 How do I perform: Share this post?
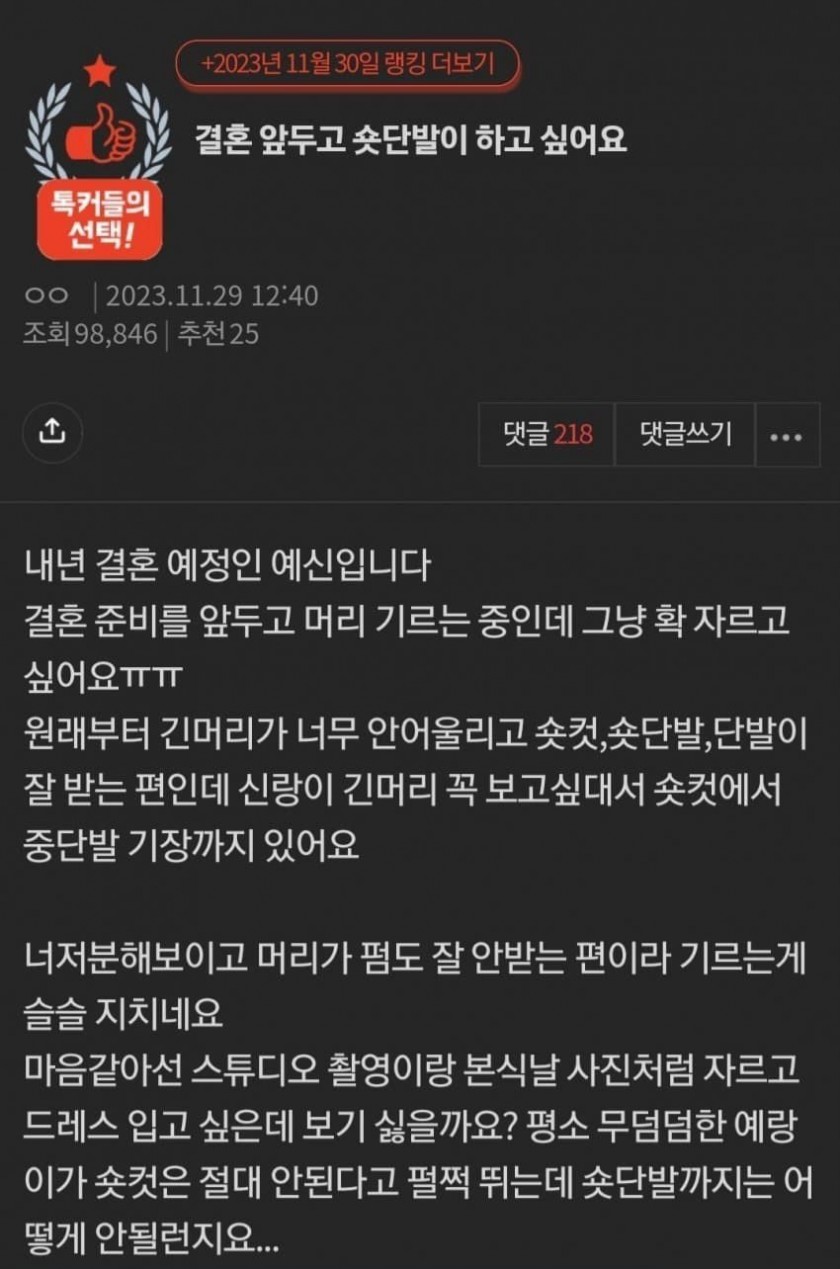click(x=52, y=432)
